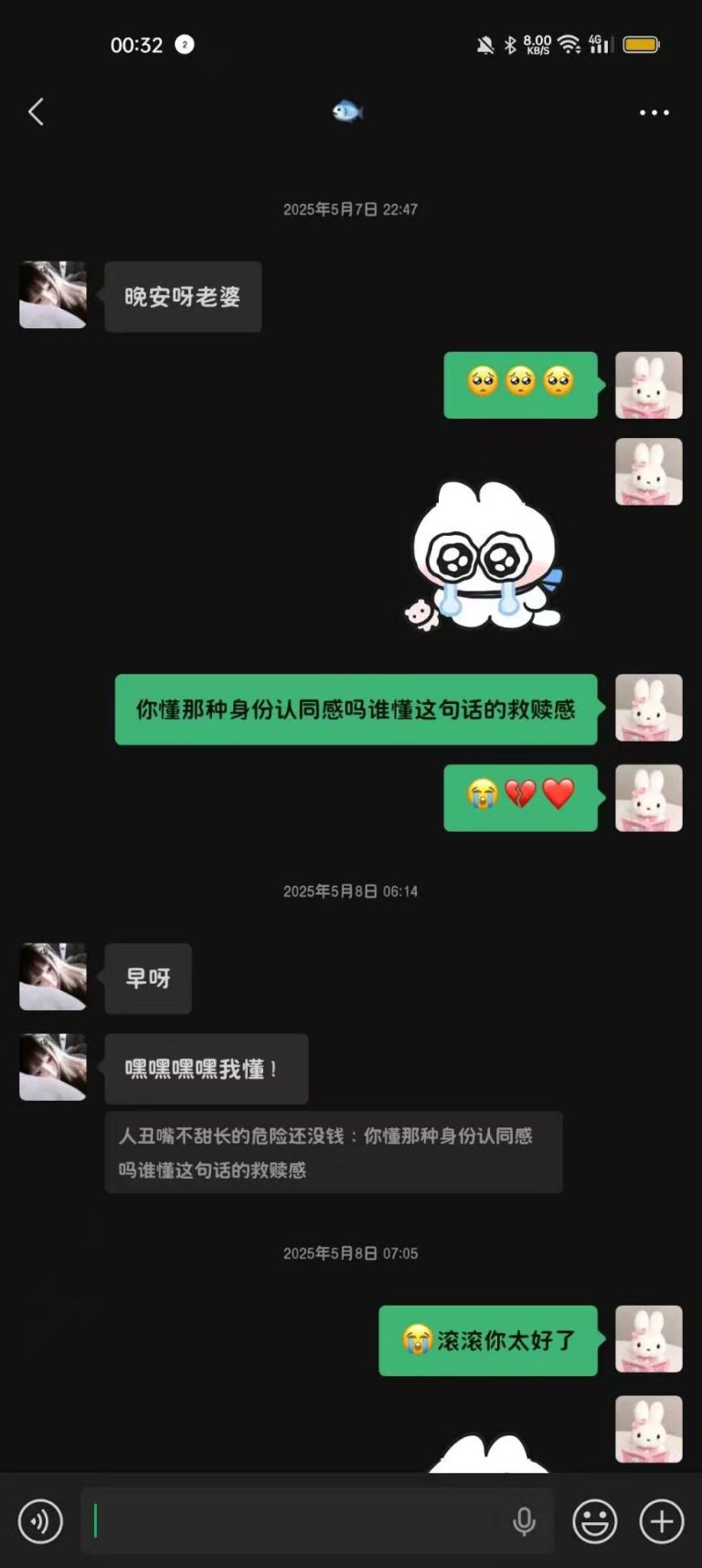Open the plus attachments panel
The image size is (702, 1568).
[661, 1521]
